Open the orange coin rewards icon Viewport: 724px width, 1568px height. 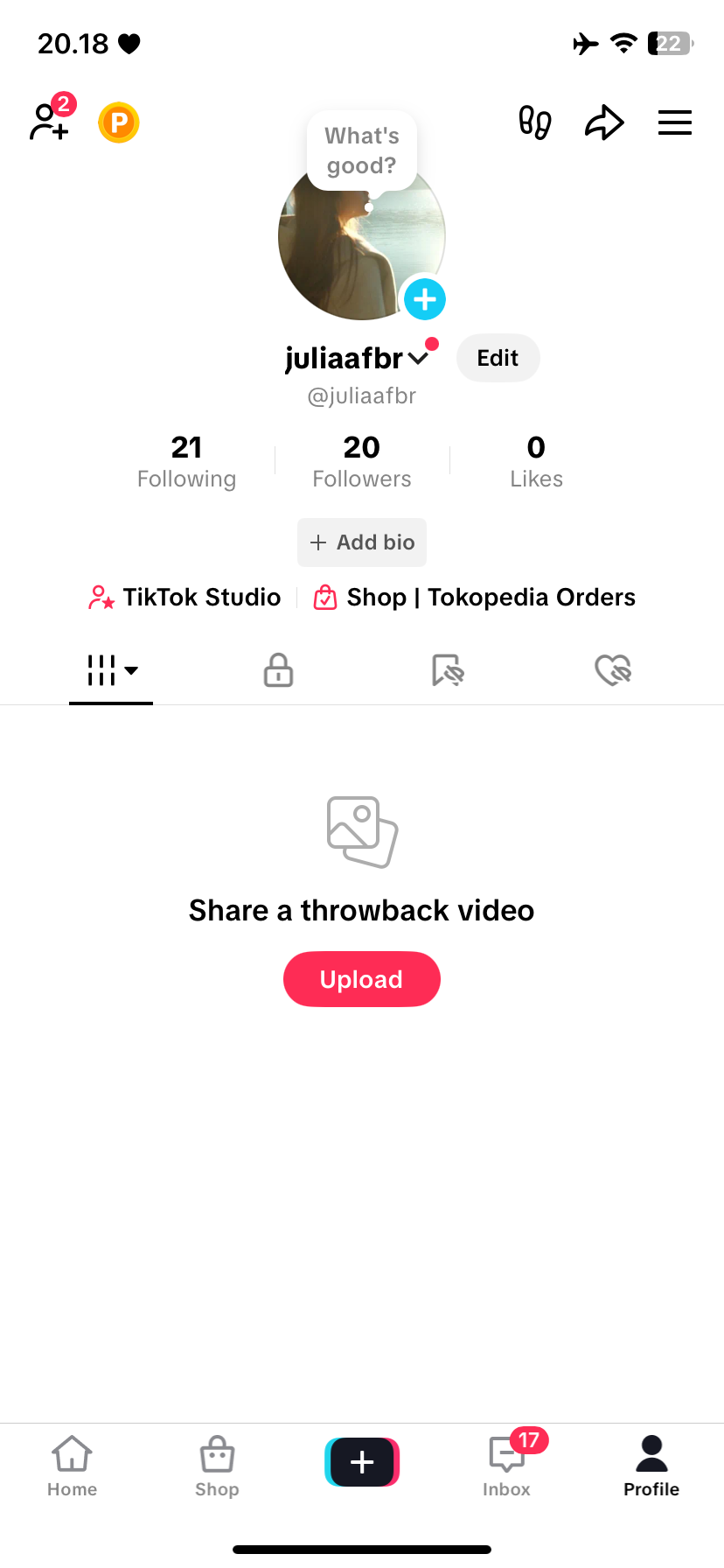[x=119, y=122]
